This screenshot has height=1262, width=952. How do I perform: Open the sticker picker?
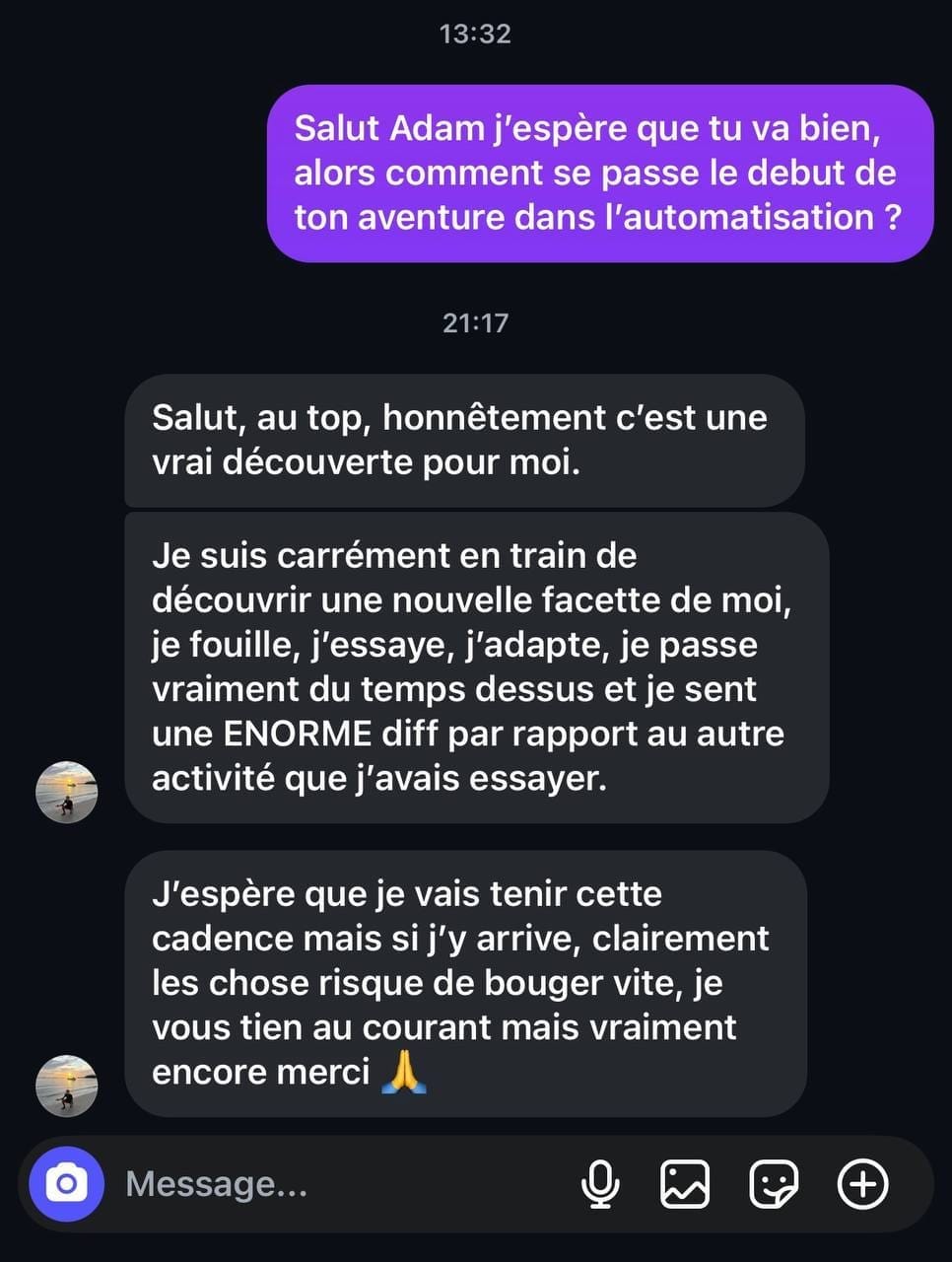click(x=774, y=1183)
